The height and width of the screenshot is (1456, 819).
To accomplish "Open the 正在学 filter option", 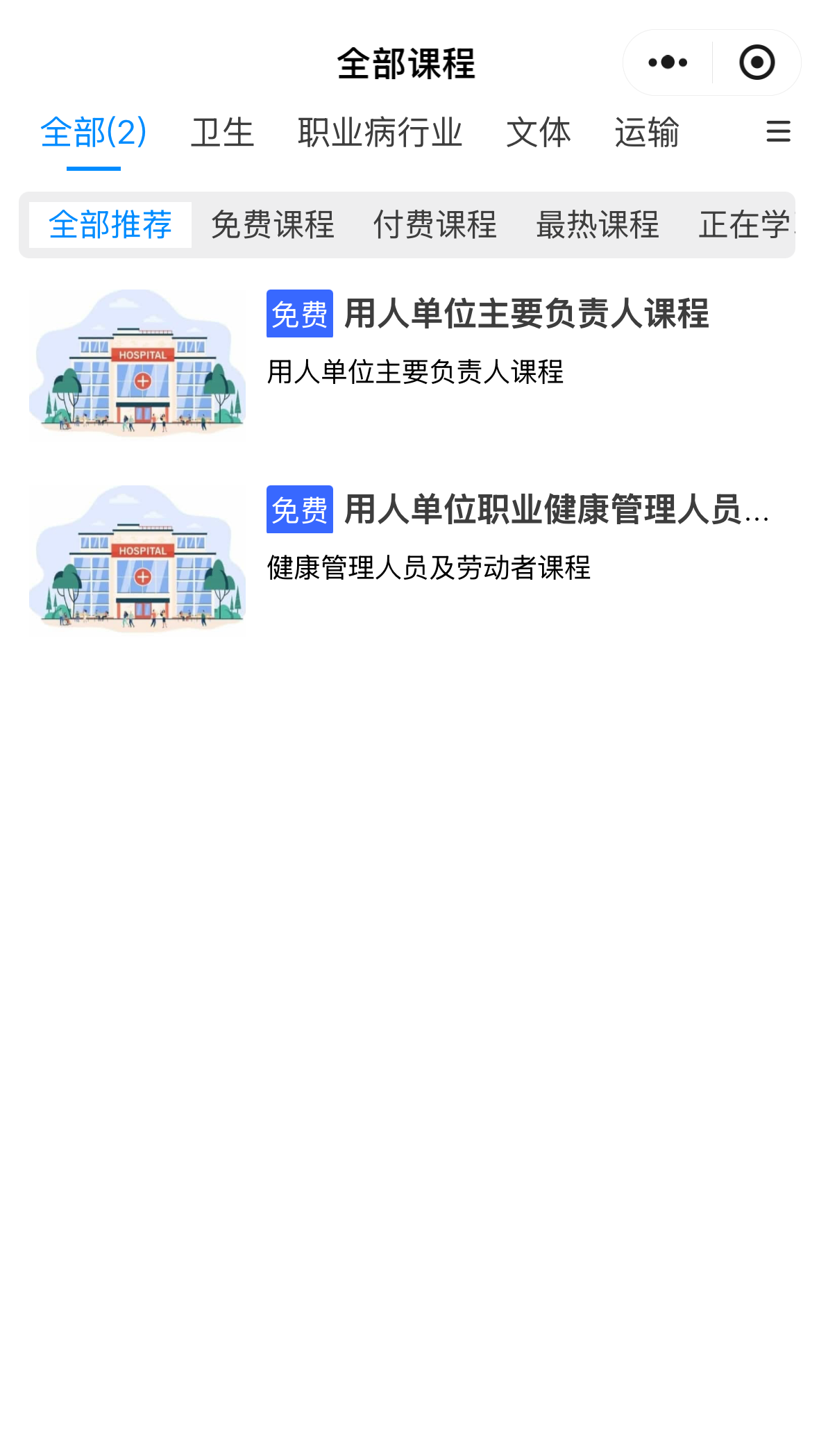I will [x=748, y=224].
